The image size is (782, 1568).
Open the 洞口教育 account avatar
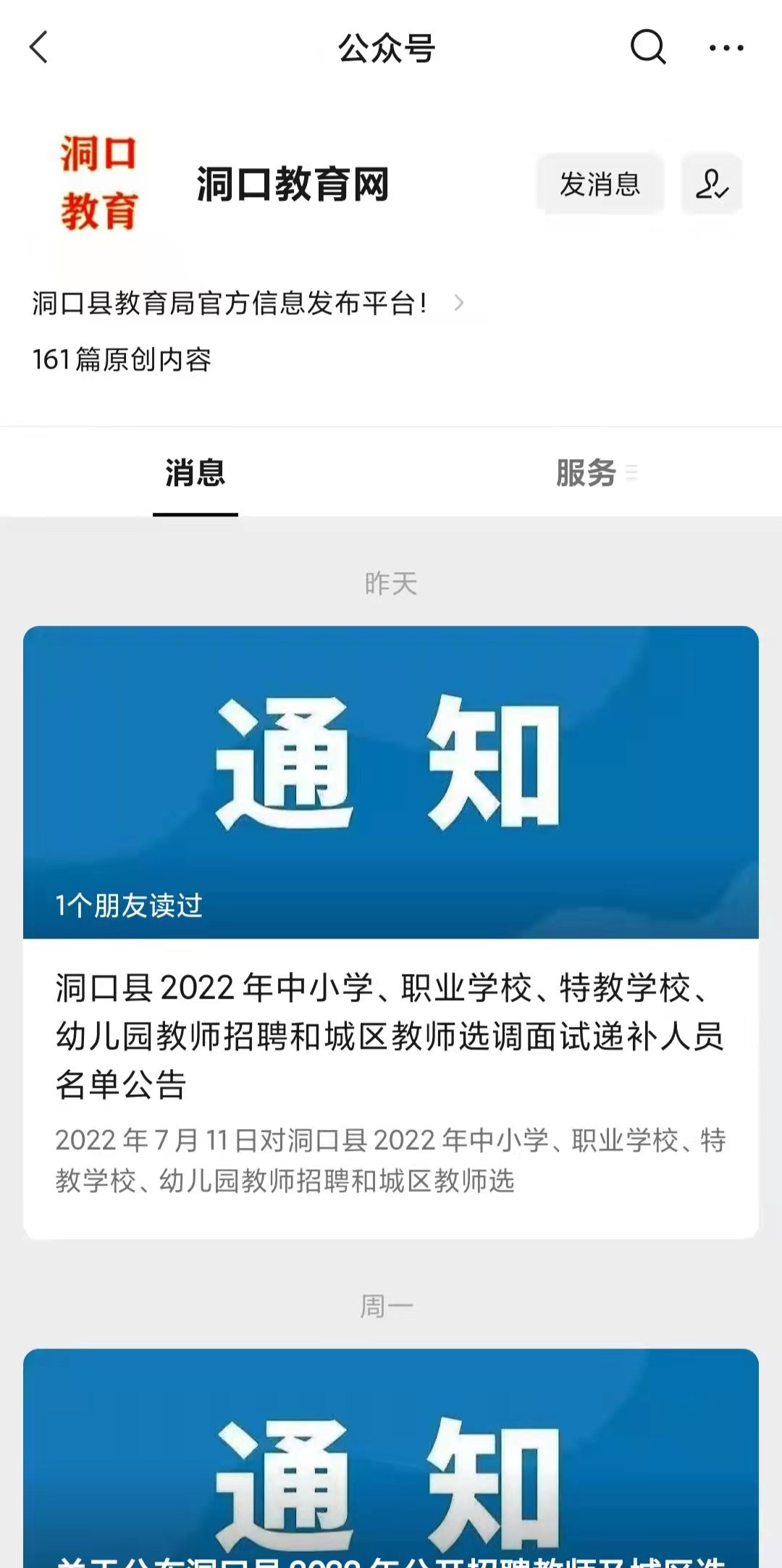[x=98, y=183]
